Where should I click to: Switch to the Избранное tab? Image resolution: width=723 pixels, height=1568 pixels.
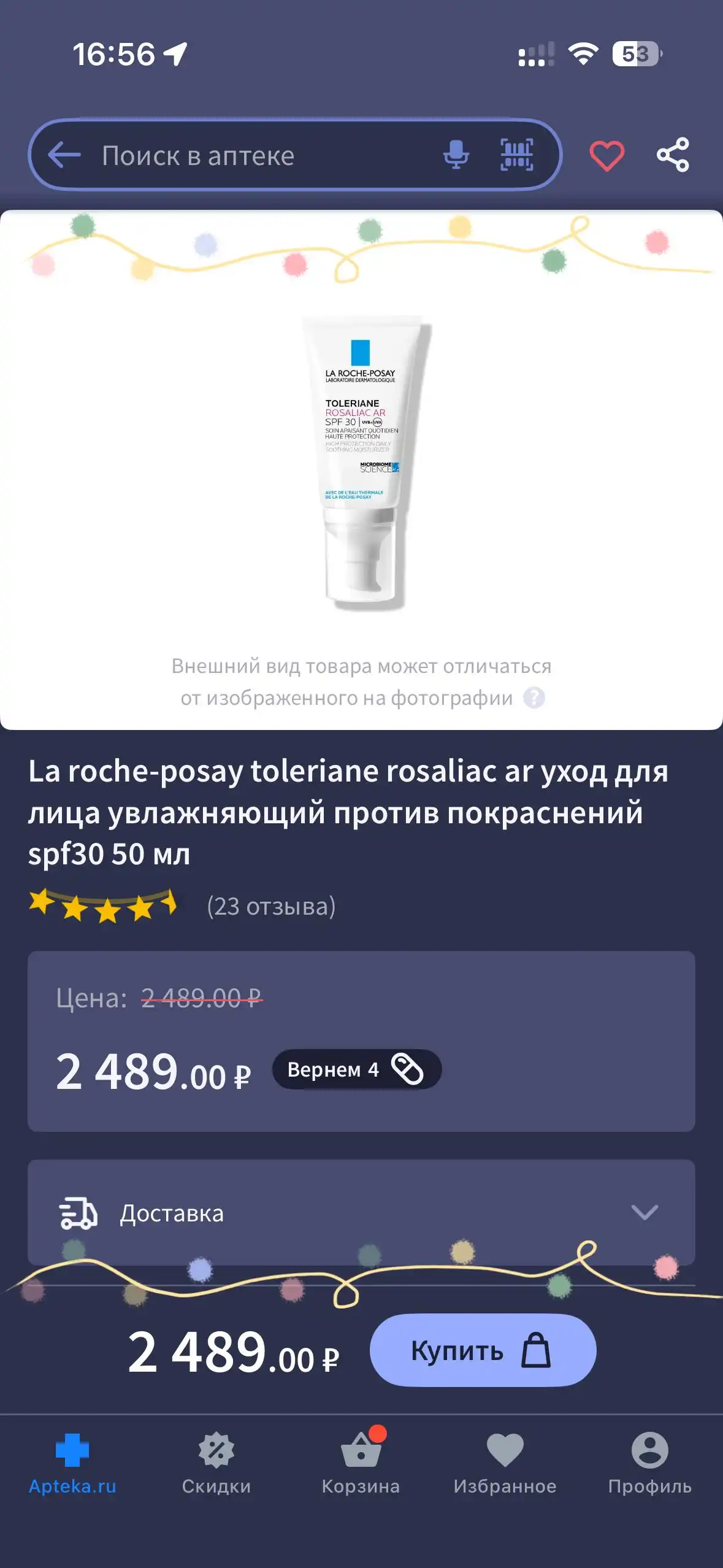click(505, 1462)
